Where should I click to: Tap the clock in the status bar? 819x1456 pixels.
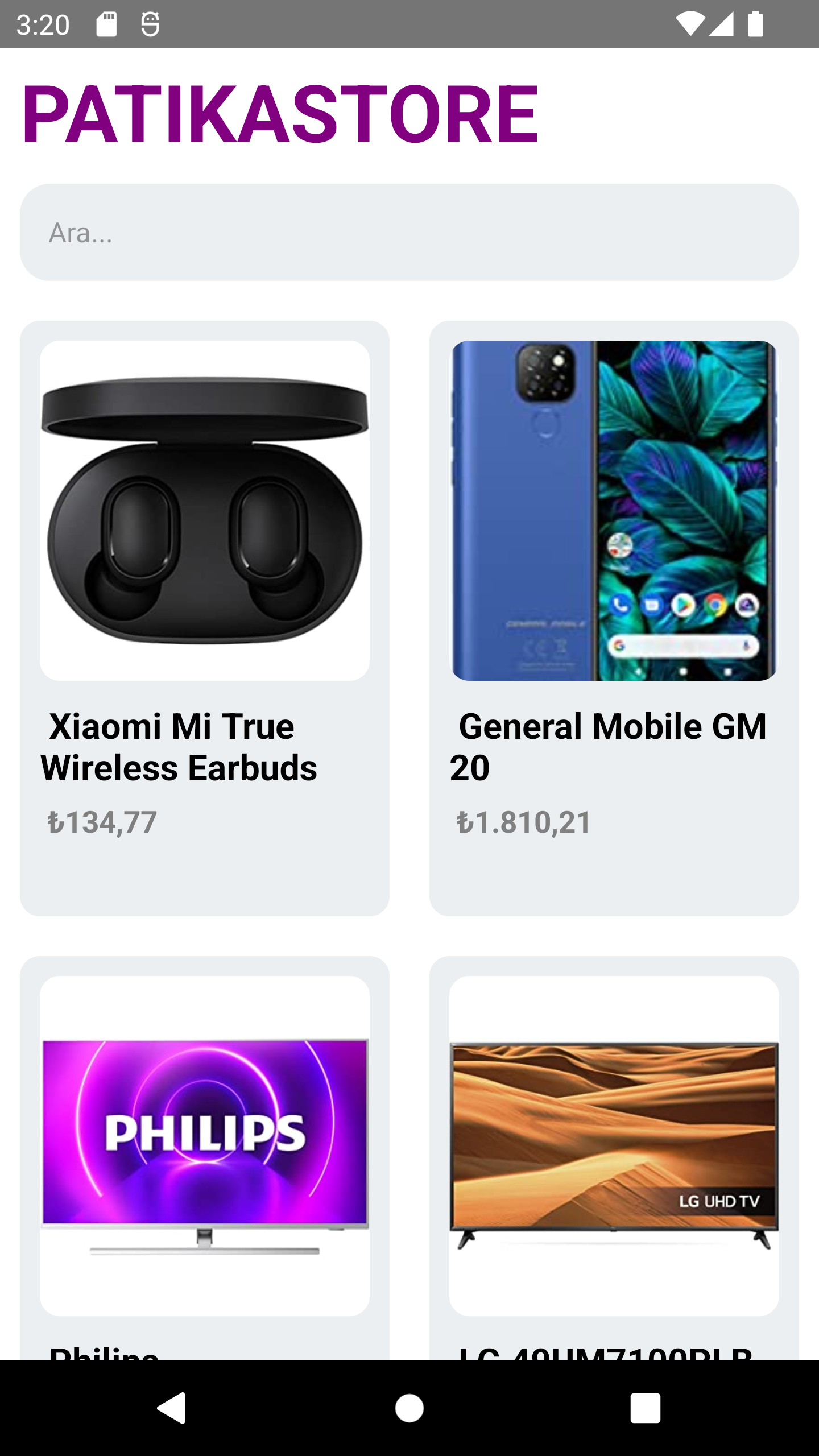click(x=43, y=23)
